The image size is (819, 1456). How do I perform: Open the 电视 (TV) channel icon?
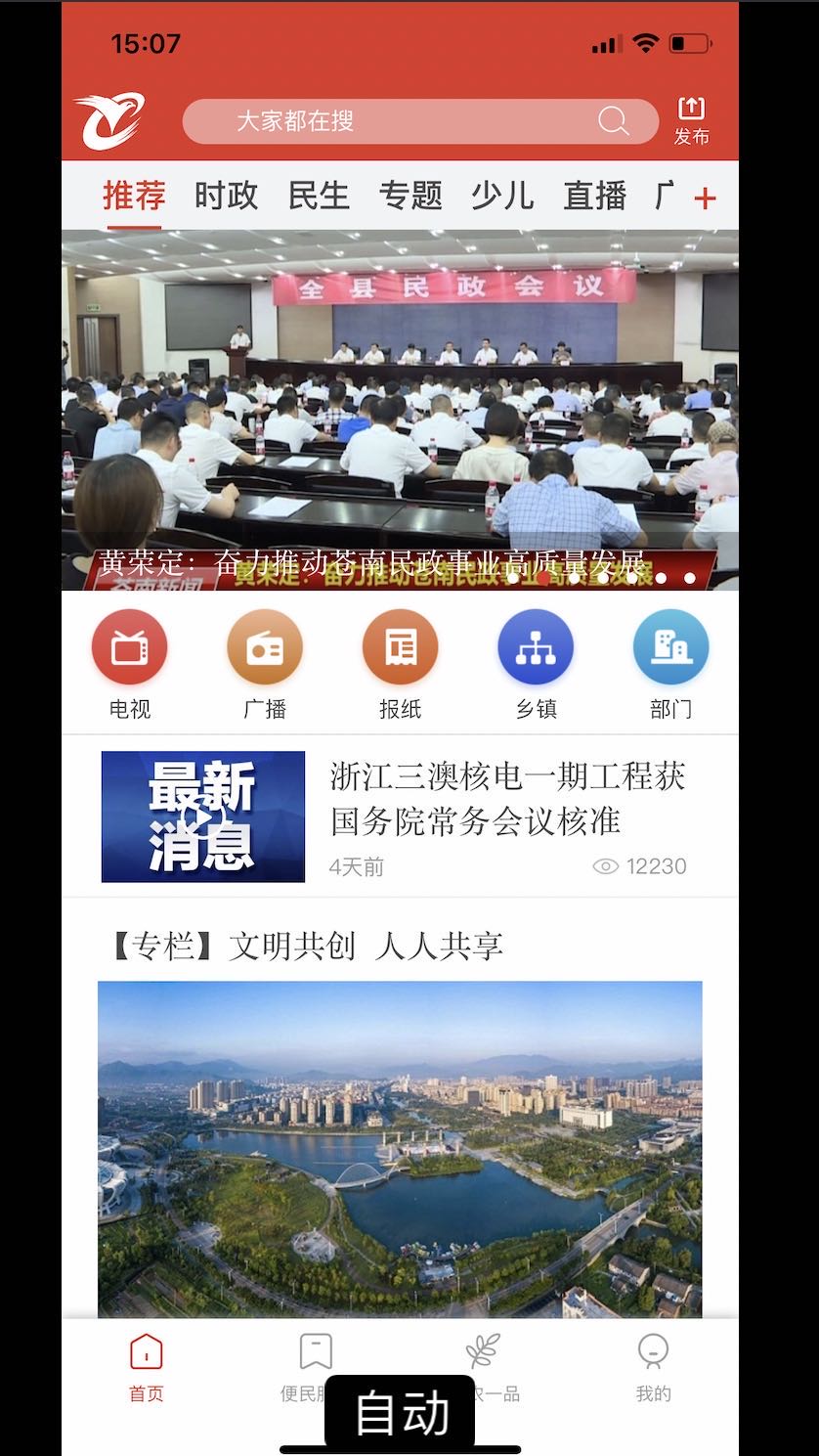pos(130,646)
